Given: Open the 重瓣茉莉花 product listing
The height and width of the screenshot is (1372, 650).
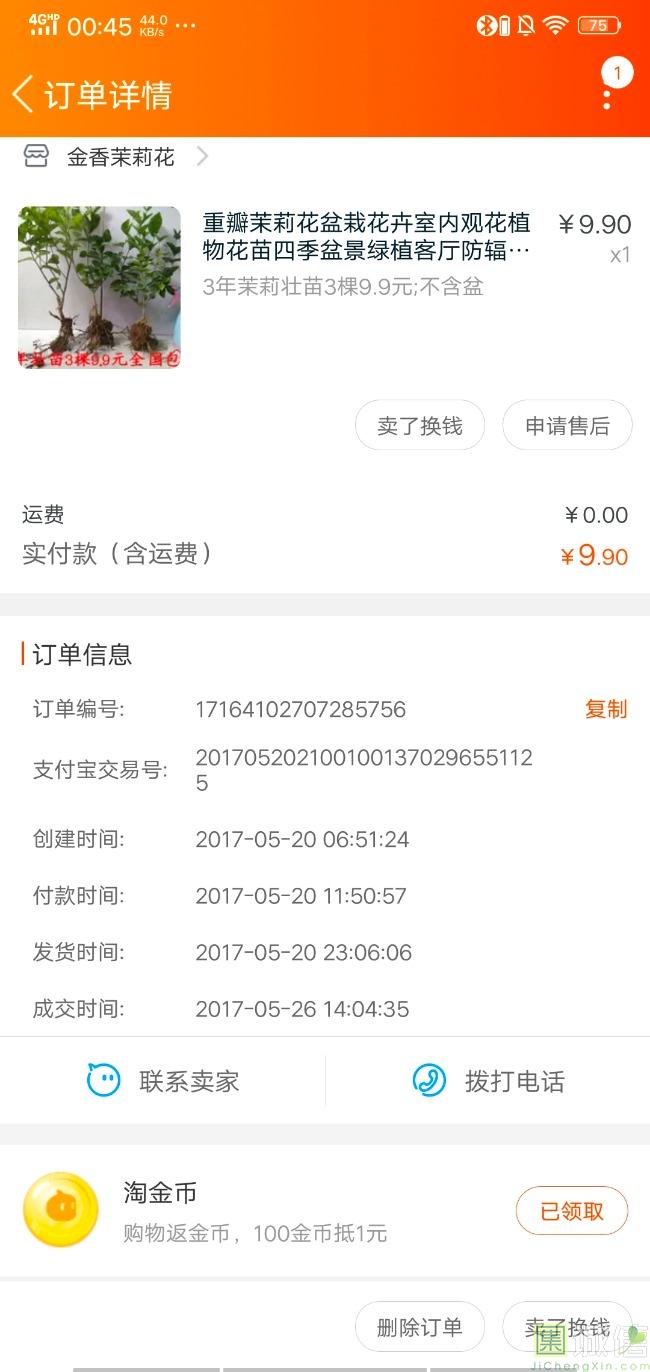Looking at the screenshot, I should coord(366,236).
